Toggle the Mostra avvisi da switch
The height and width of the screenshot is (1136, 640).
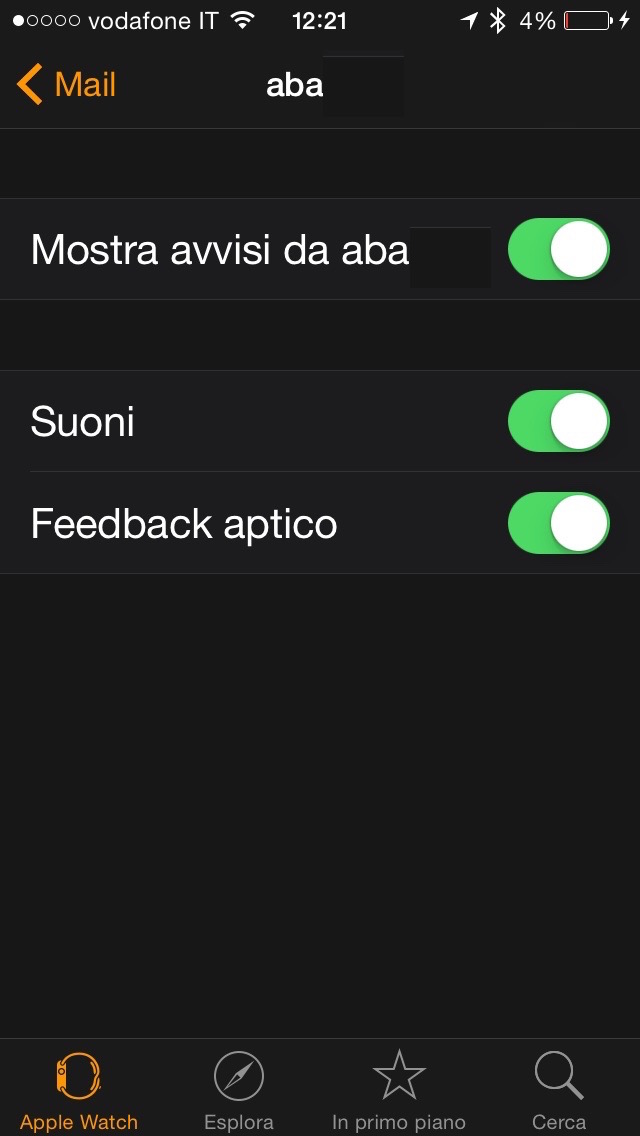(x=558, y=249)
